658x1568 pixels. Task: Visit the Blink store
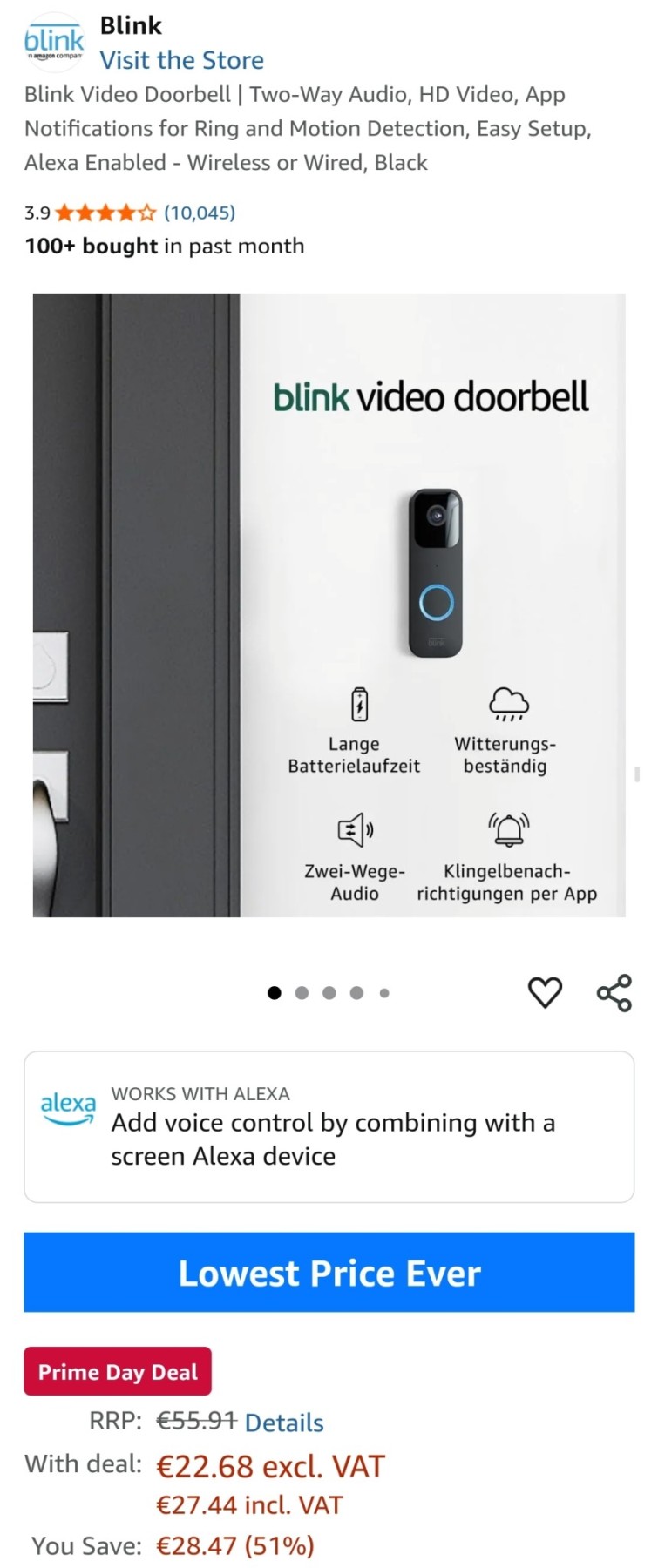pyautogui.click(x=181, y=60)
